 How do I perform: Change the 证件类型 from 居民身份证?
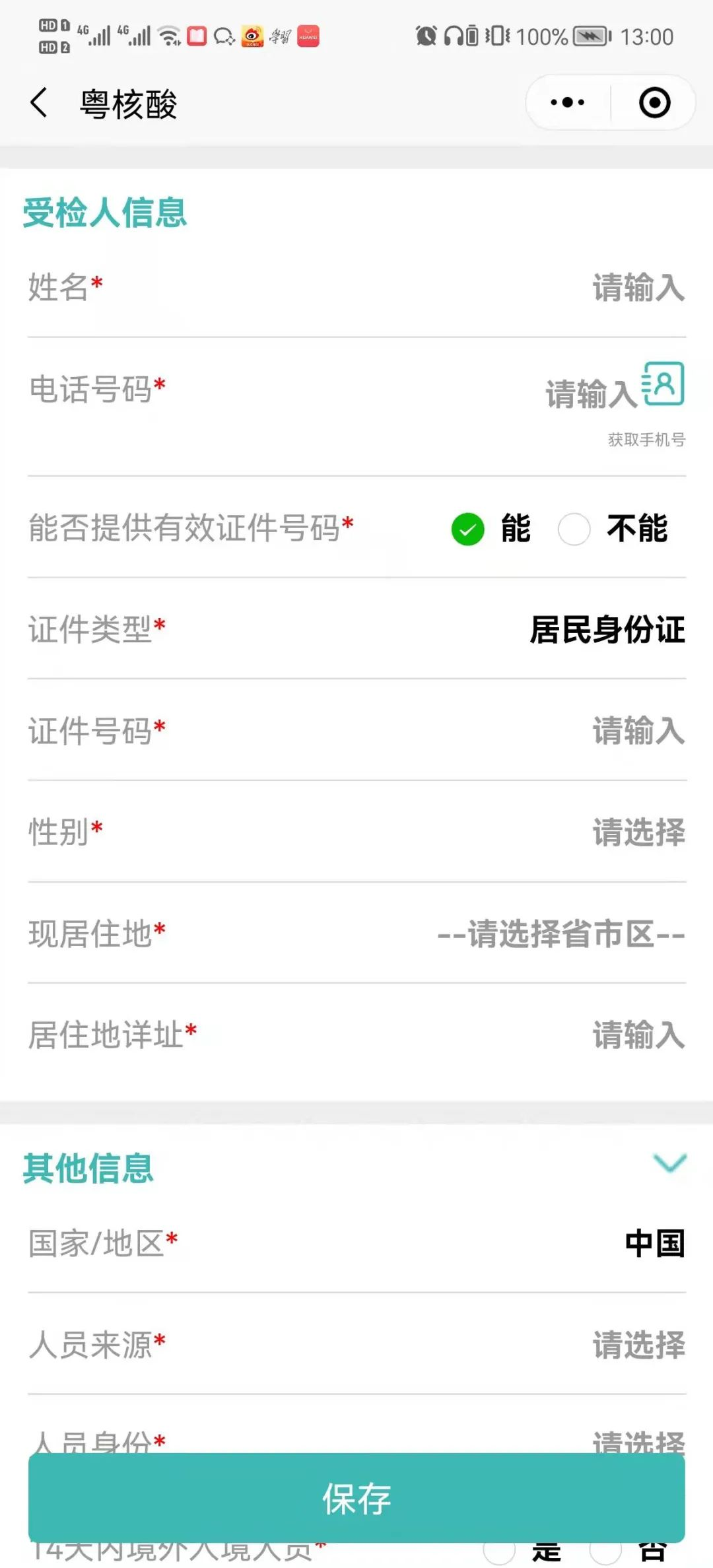[x=607, y=629]
